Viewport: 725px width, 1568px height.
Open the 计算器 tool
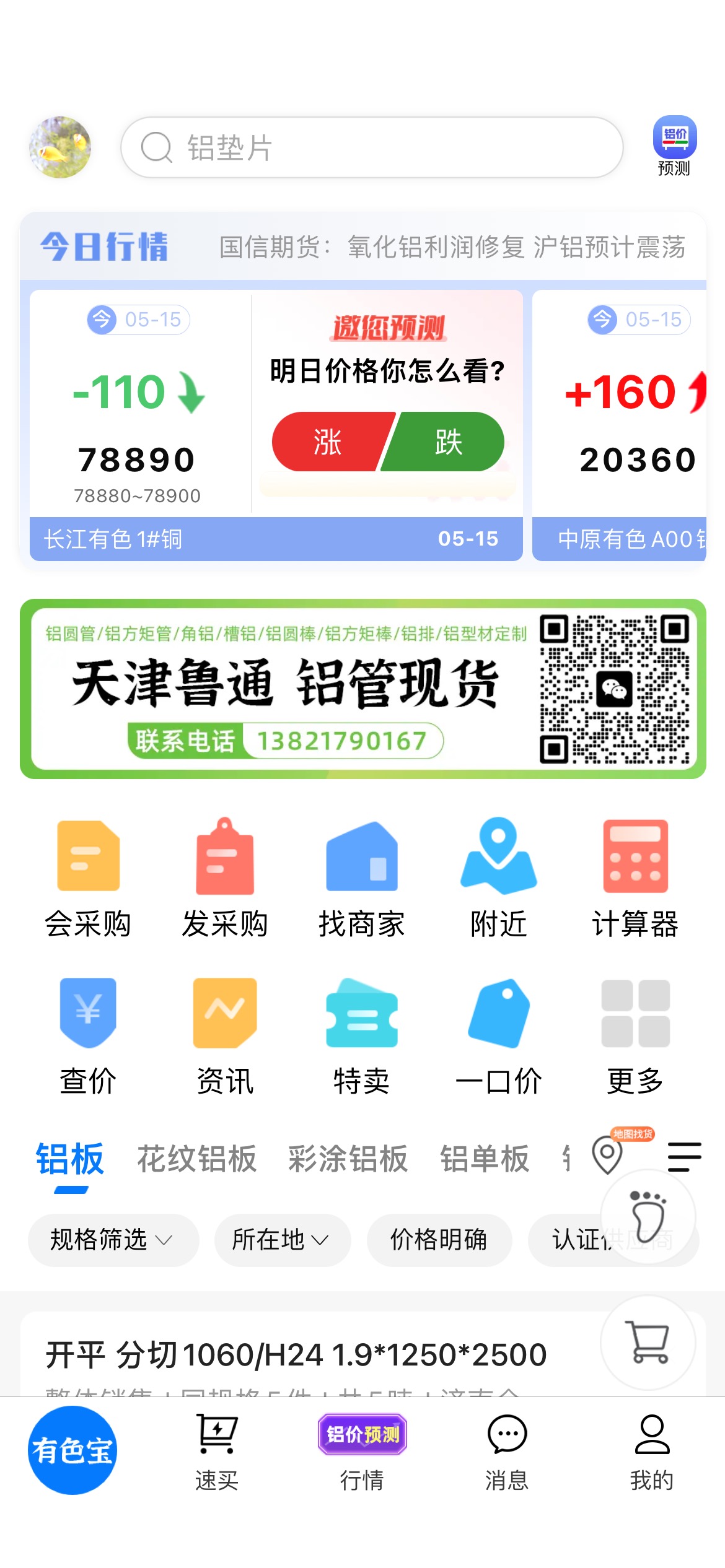click(635, 878)
